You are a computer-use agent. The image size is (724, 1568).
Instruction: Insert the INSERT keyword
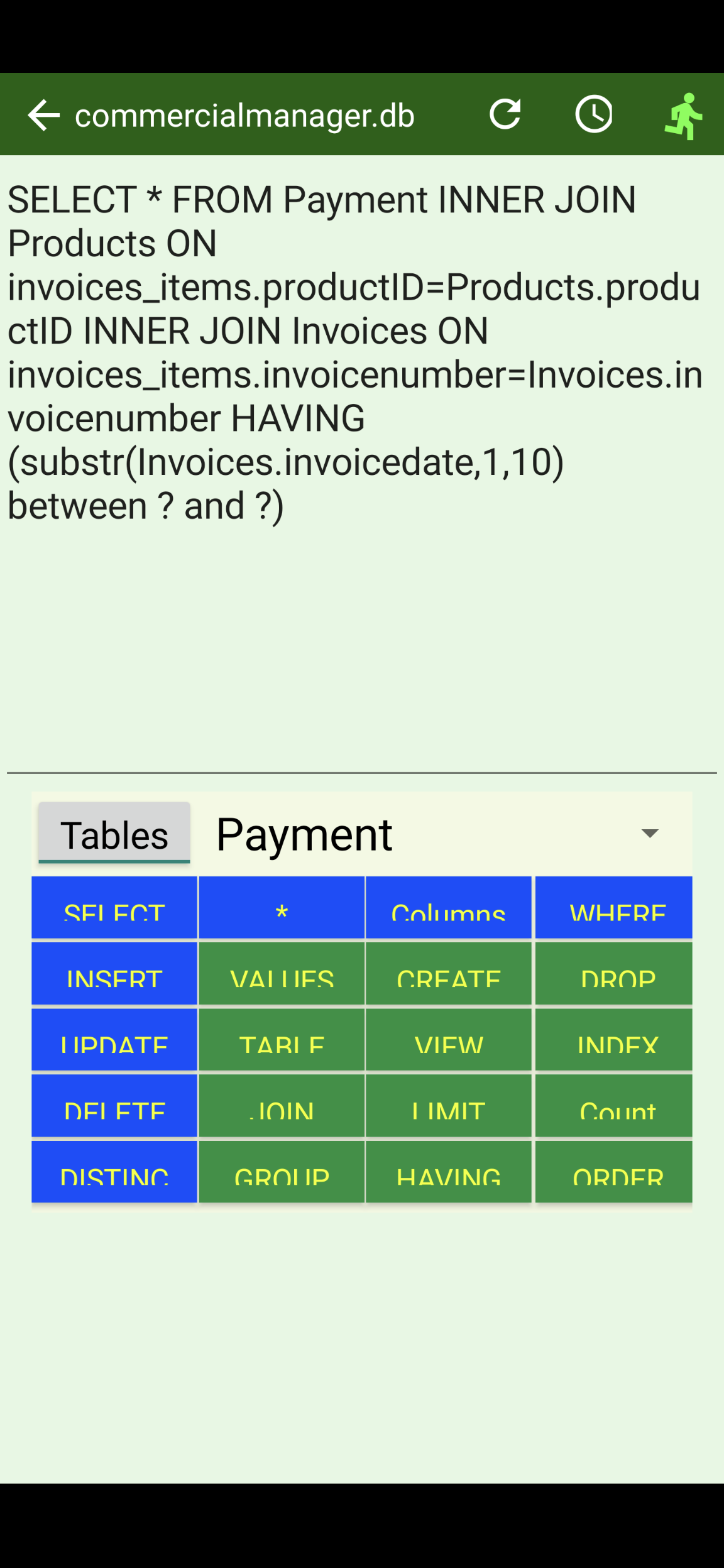[114, 974]
